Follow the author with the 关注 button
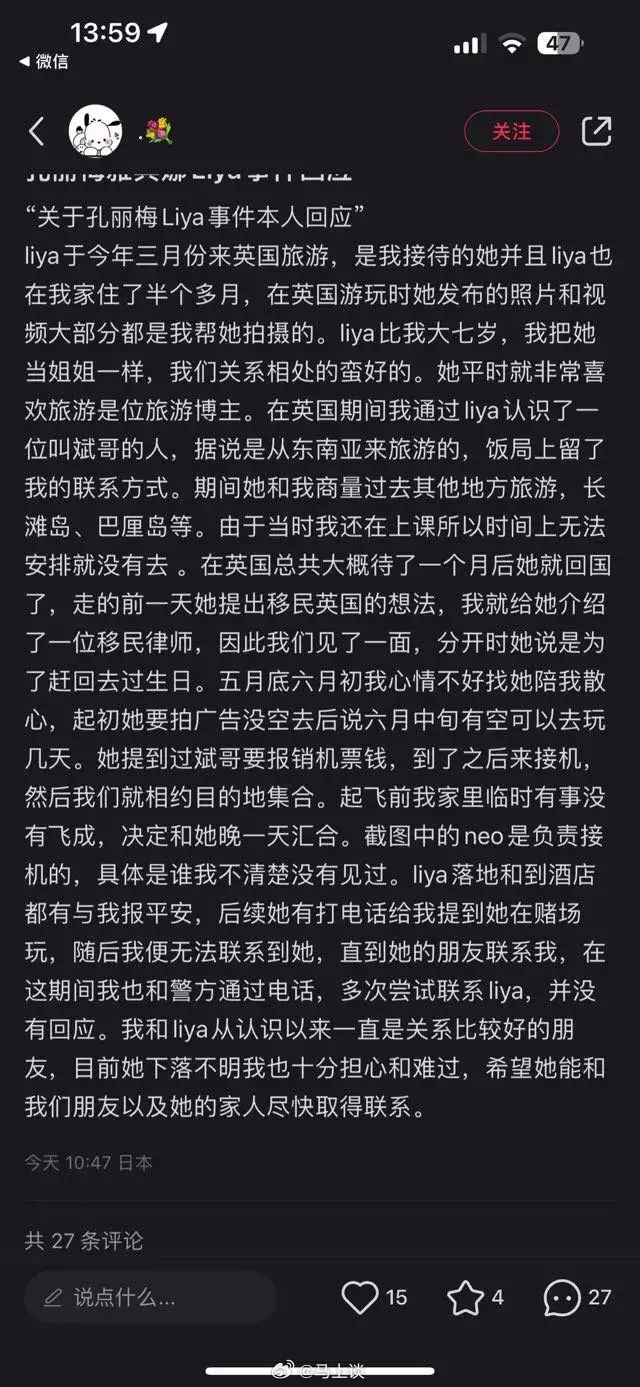 pyautogui.click(x=511, y=131)
